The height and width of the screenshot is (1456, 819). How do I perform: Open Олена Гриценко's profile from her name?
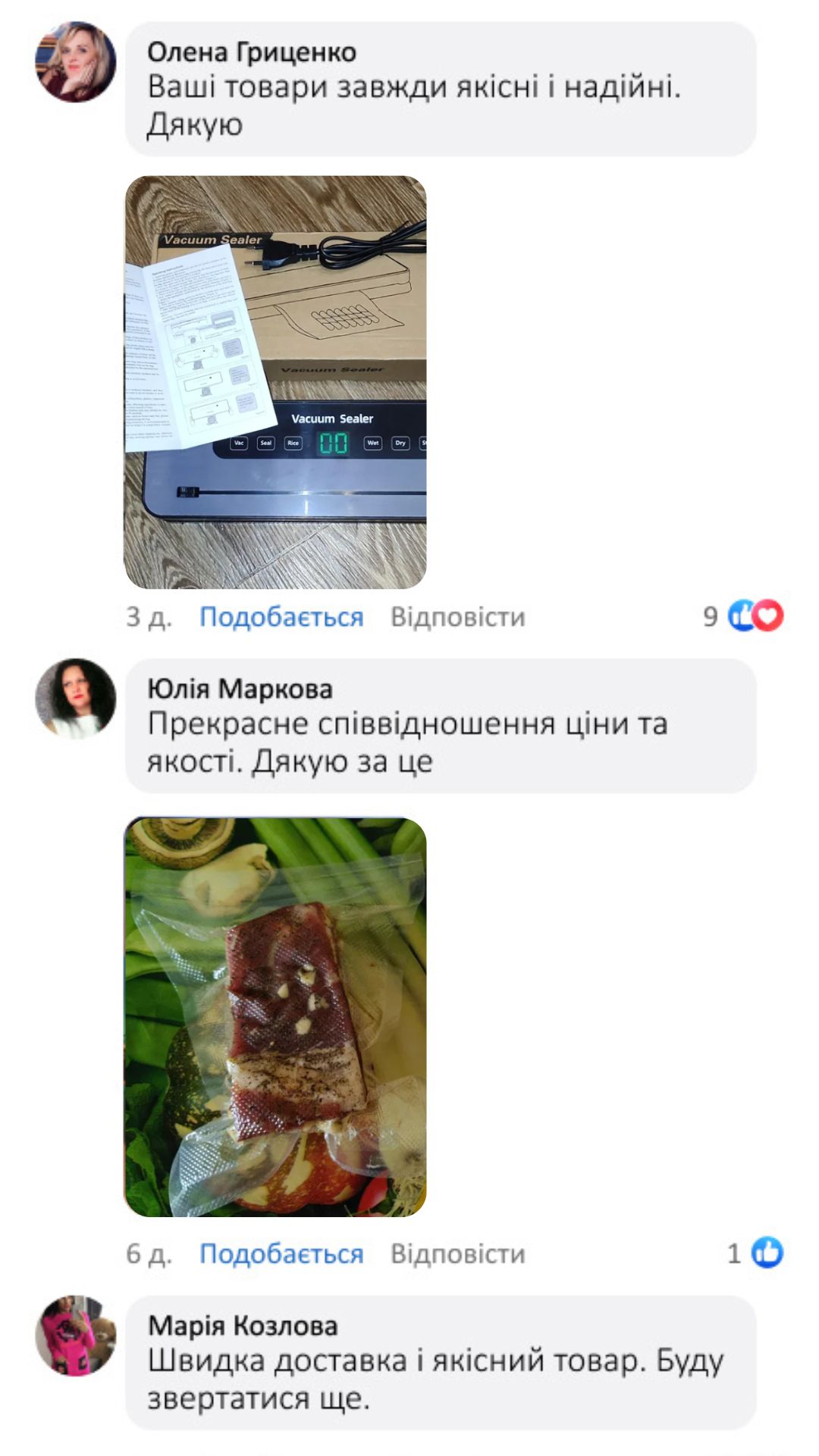(x=252, y=52)
